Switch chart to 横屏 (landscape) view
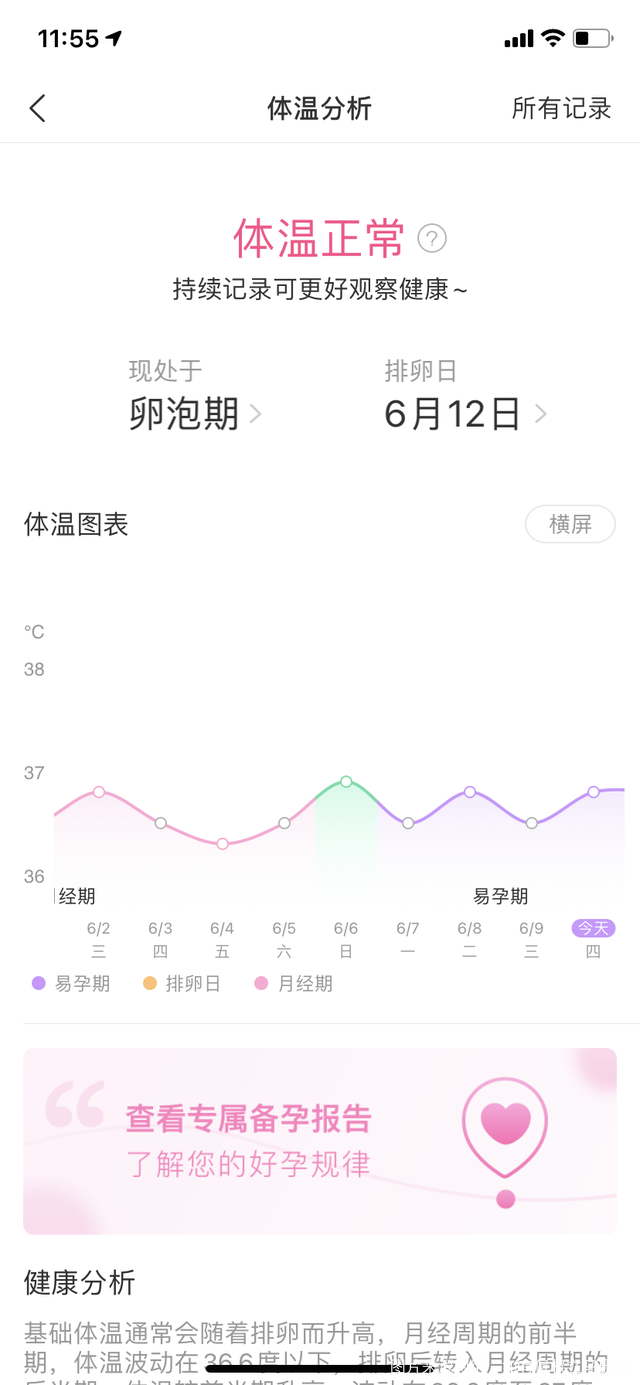The image size is (640, 1385). click(x=570, y=524)
